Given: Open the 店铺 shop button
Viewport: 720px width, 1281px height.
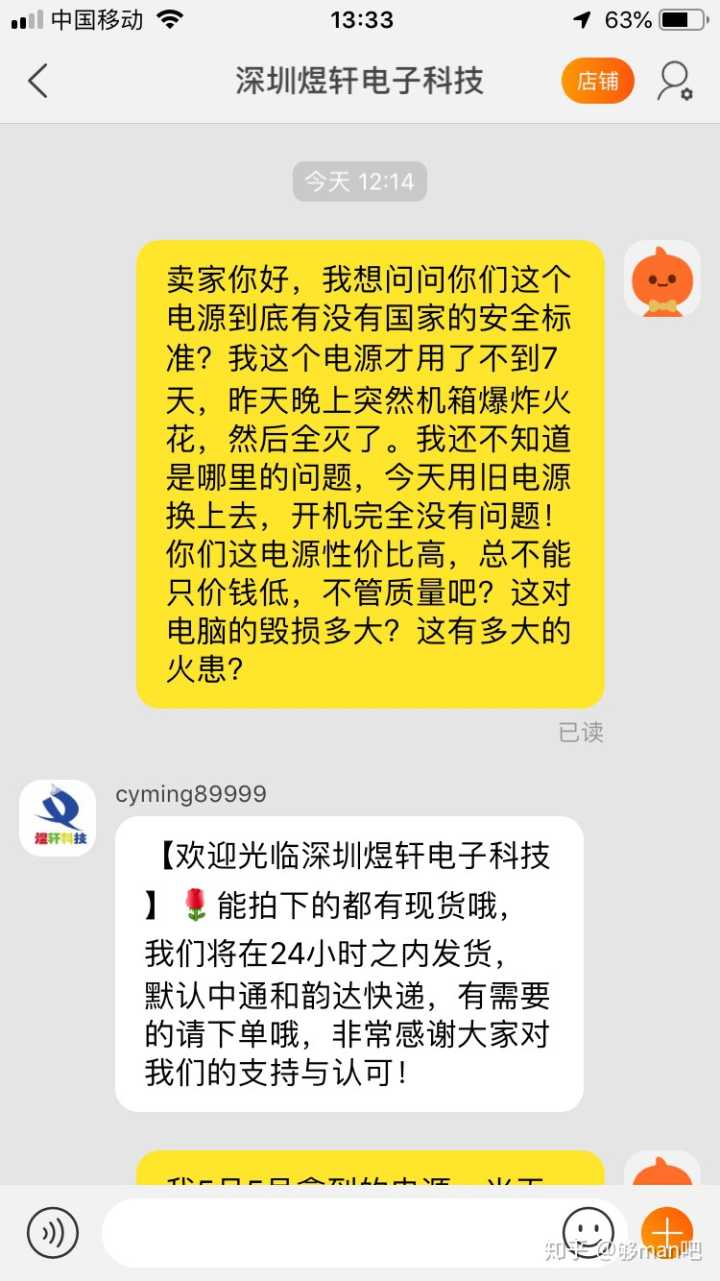Looking at the screenshot, I should [x=597, y=81].
